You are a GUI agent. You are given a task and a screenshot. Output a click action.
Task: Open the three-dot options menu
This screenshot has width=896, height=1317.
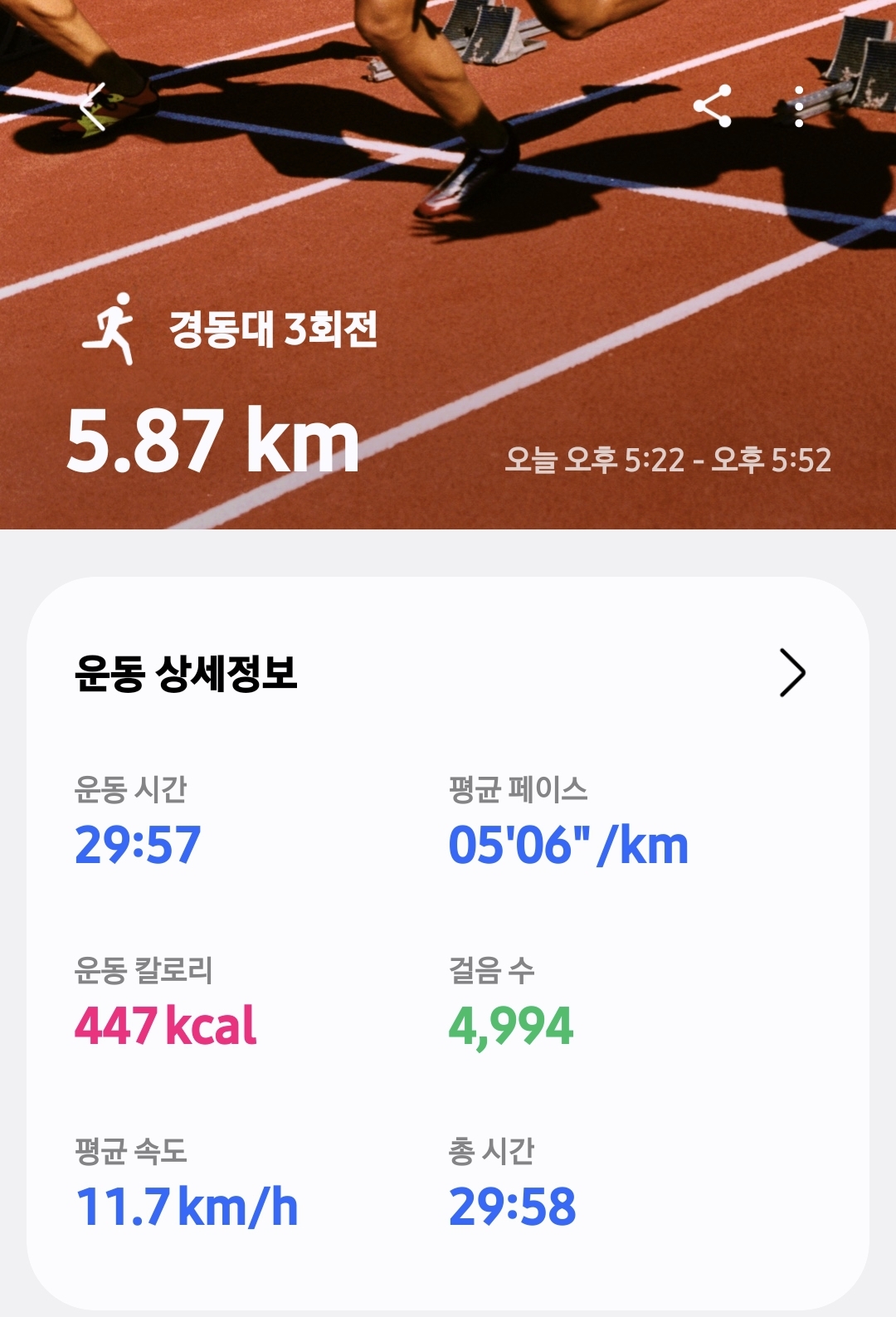(799, 105)
